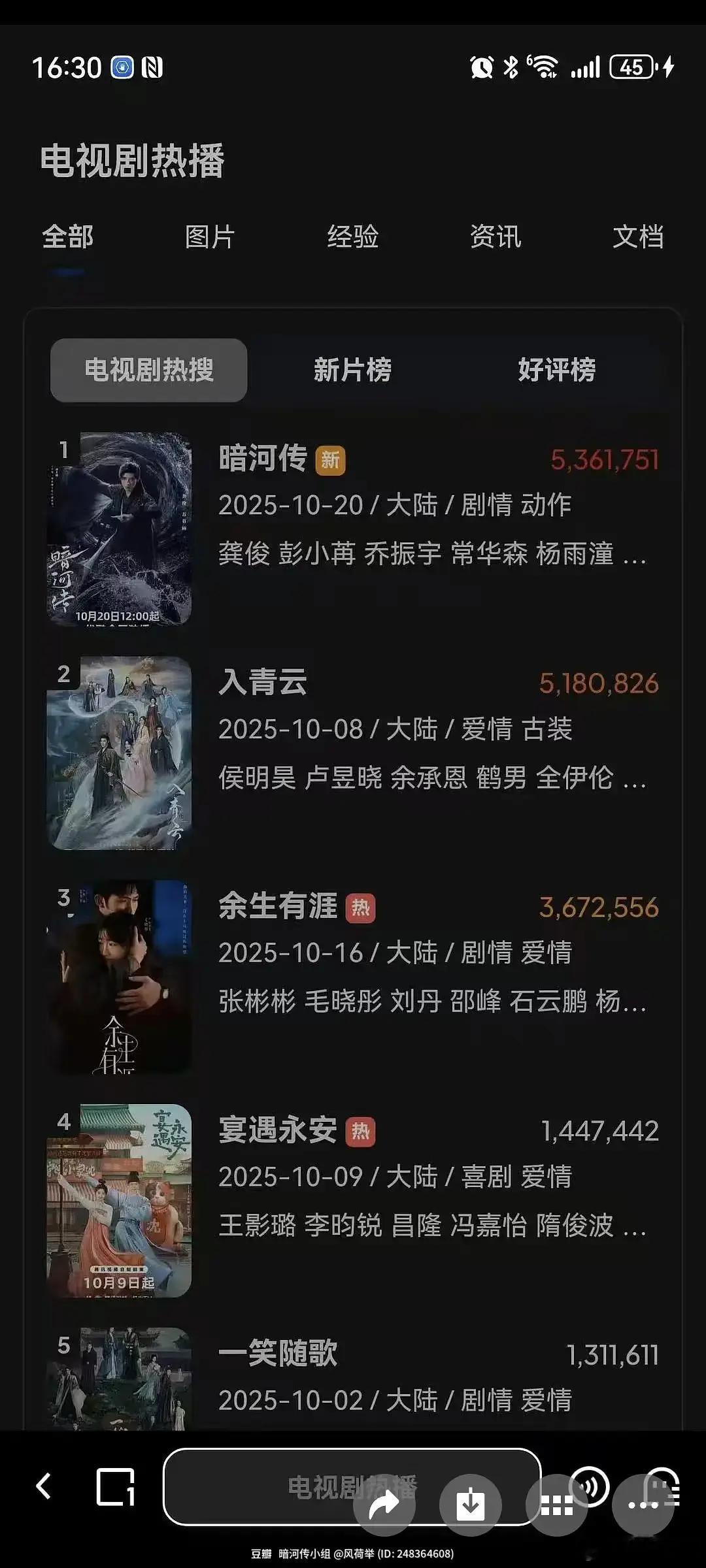View the 好评榜 ranking
The height and width of the screenshot is (1568, 706).
coord(556,370)
